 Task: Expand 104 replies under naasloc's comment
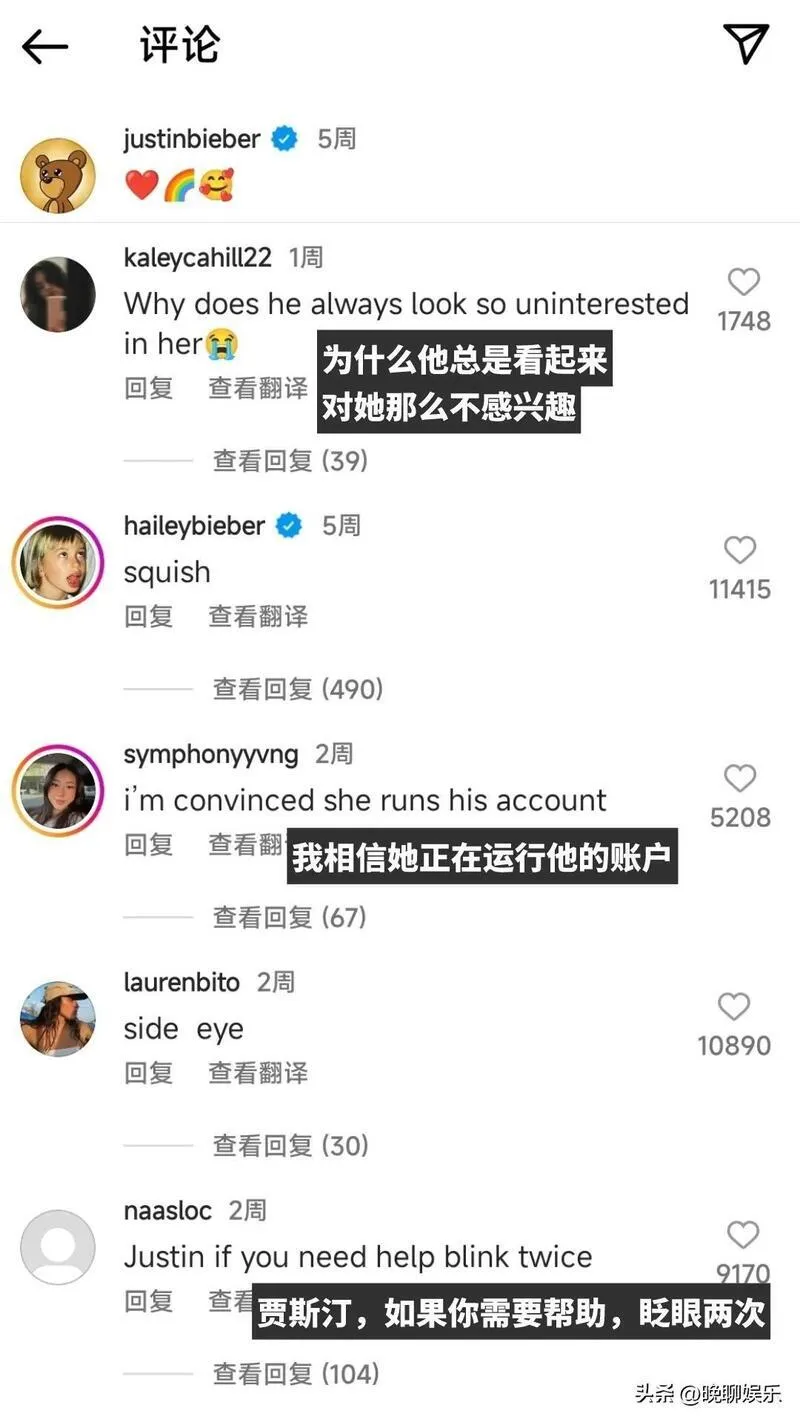[x=296, y=1374]
